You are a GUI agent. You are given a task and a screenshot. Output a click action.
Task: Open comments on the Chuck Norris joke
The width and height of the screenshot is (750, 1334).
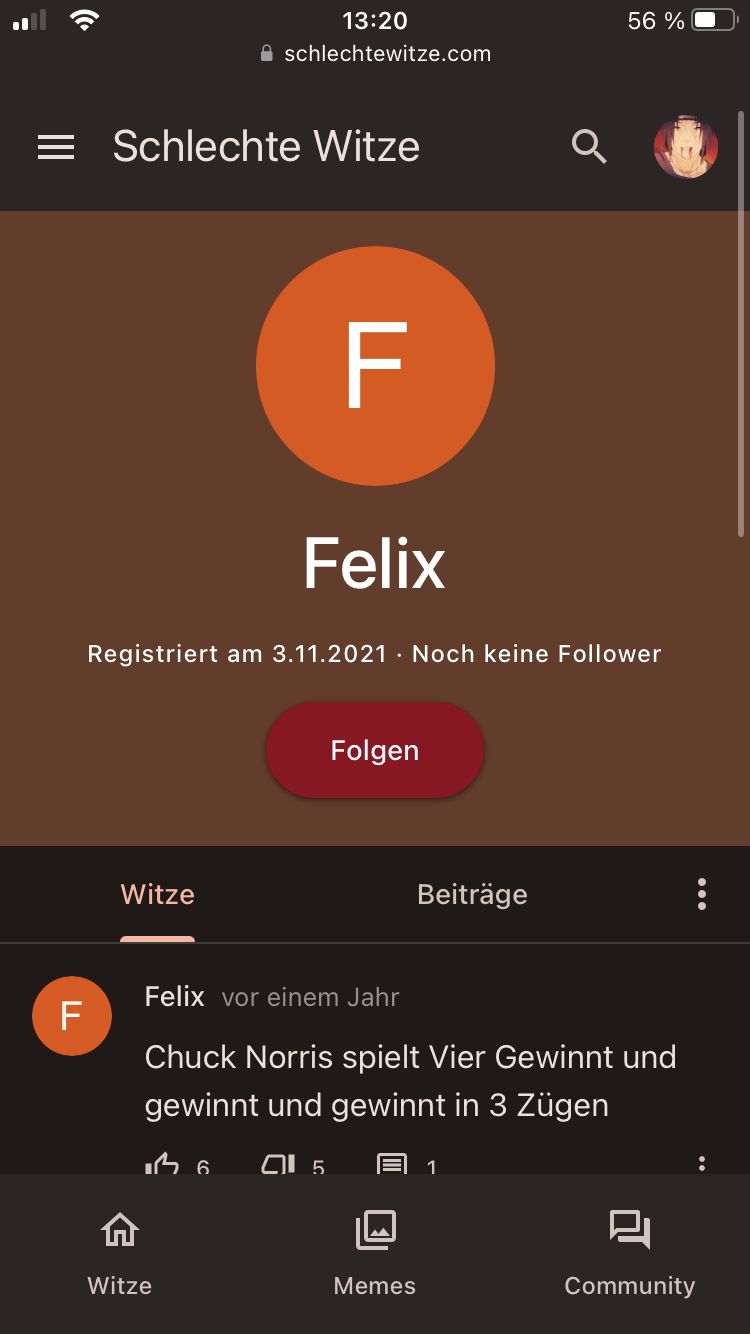click(x=392, y=1165)
